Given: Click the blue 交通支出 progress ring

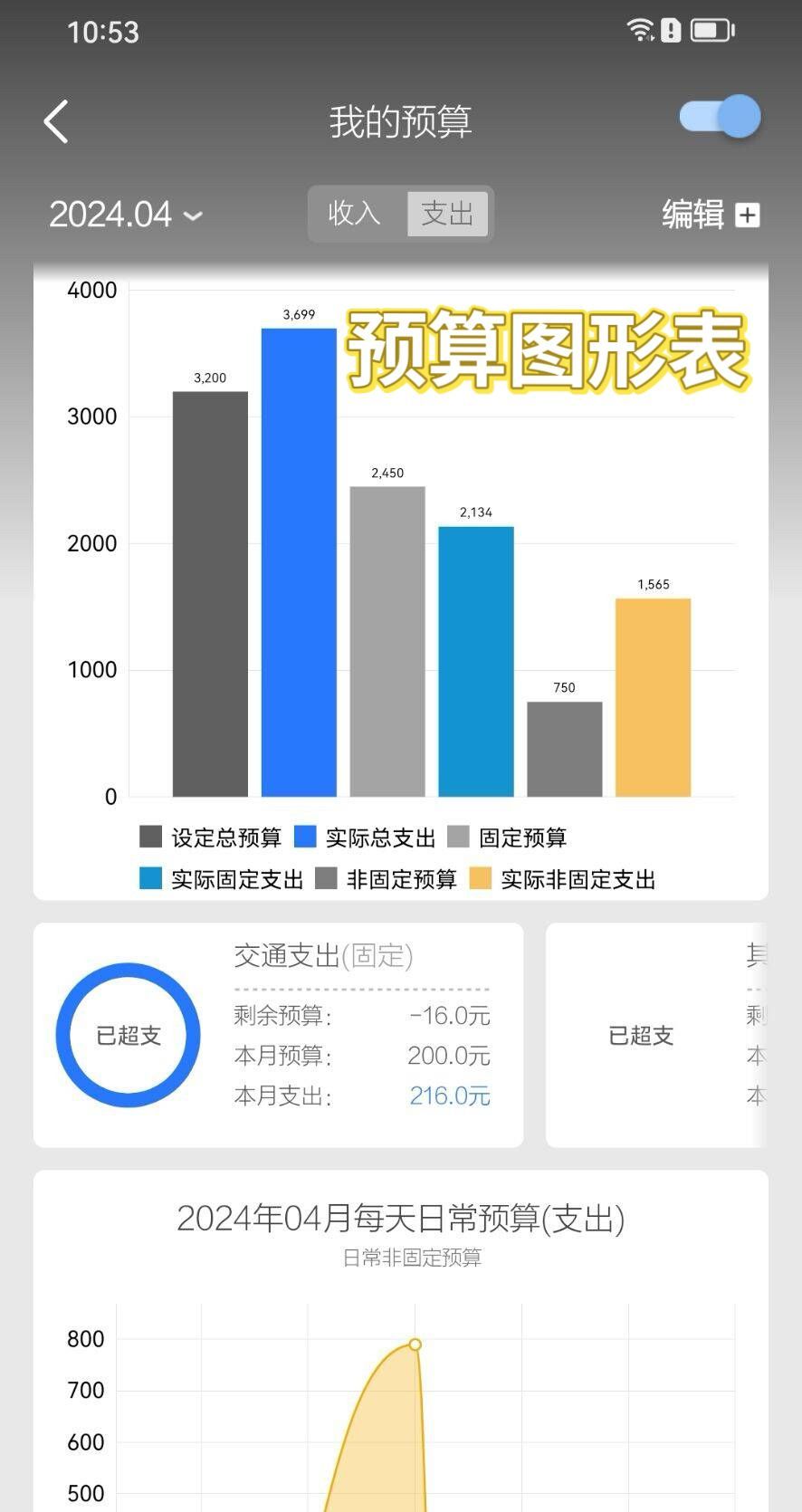Looking at the screenshot, I should tap(128, 1036).
